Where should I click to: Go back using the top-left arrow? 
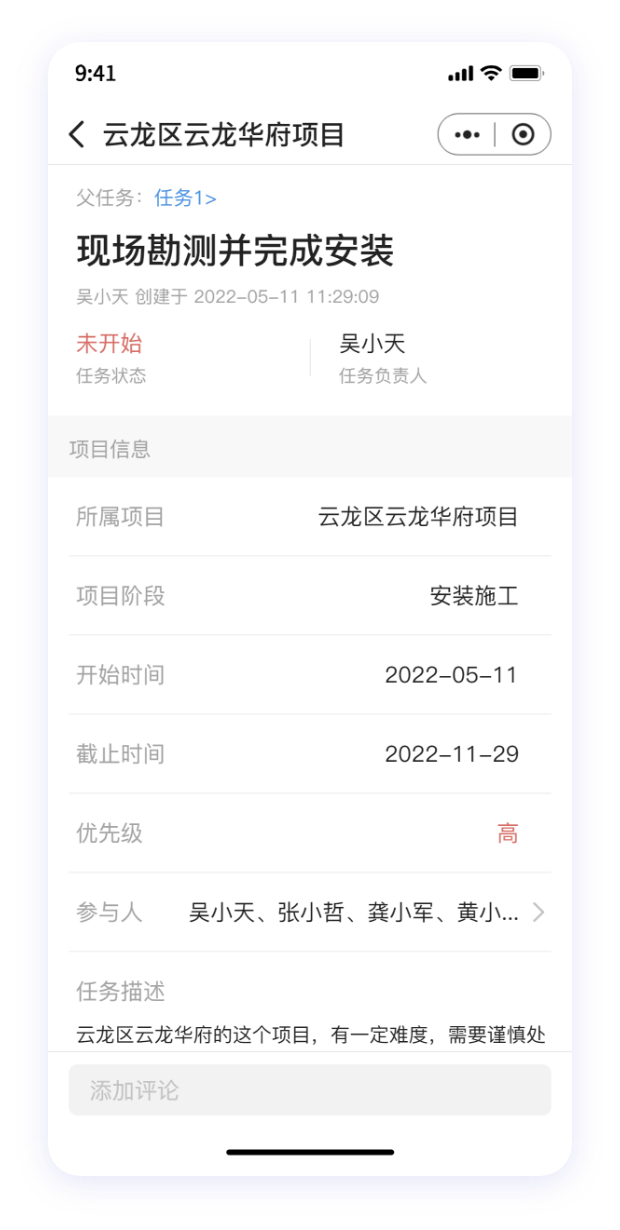point(77,135)
